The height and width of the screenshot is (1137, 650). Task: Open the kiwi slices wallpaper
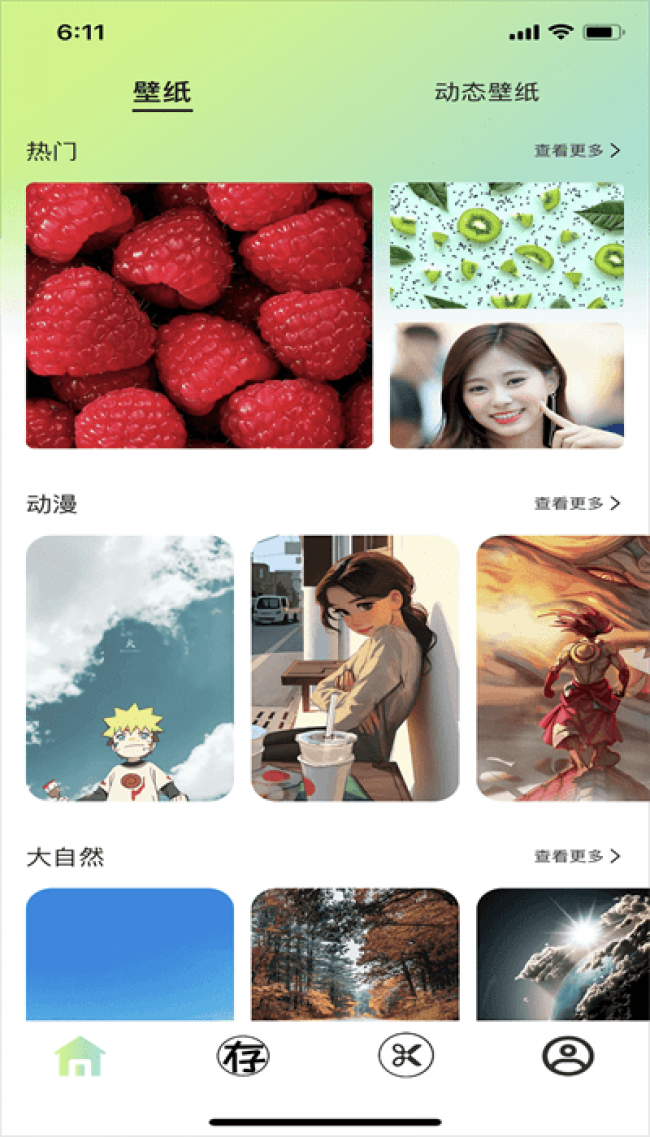pos(506,245)
